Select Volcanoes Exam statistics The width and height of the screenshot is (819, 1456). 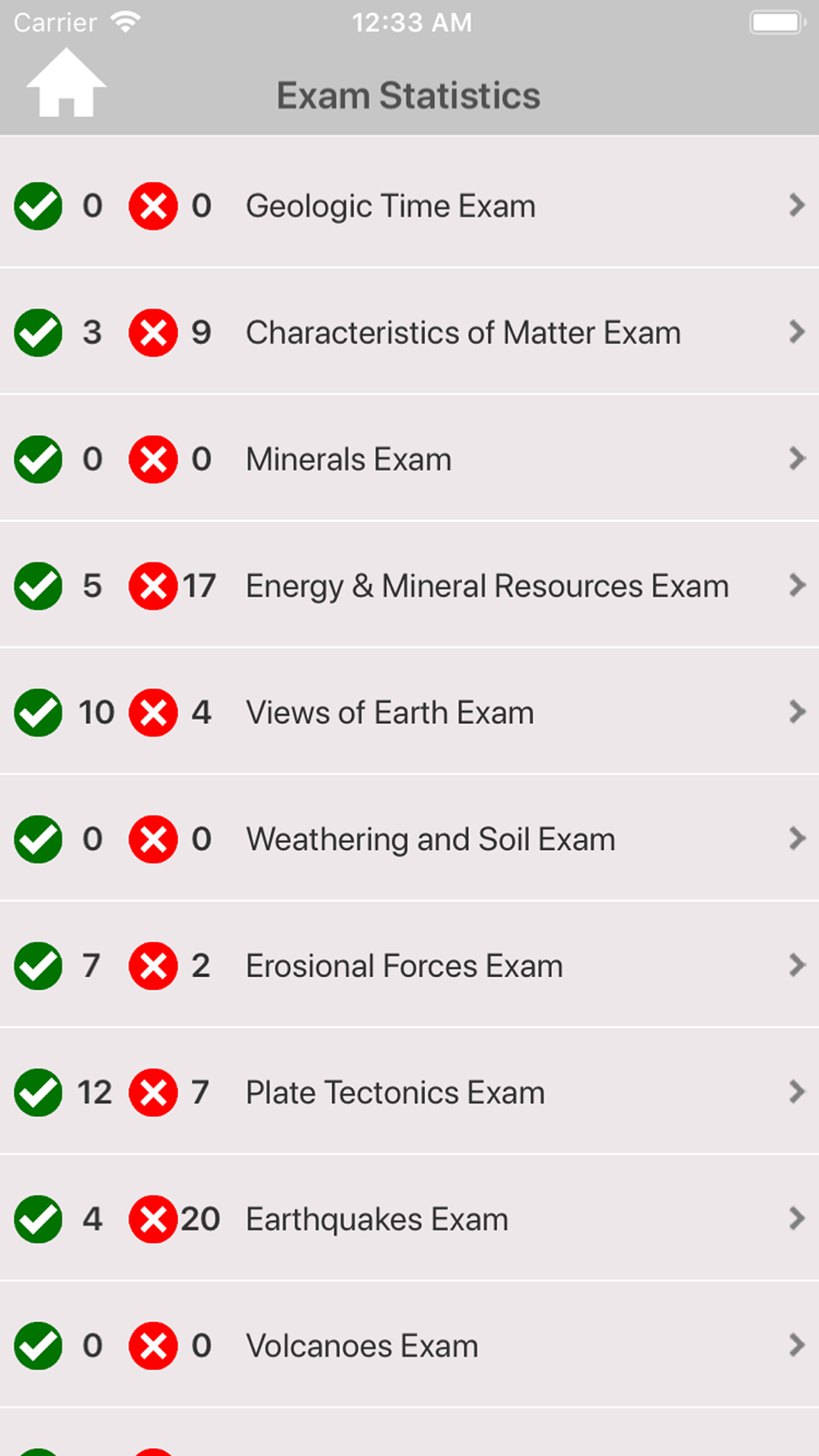click(x=409, y=1346)
